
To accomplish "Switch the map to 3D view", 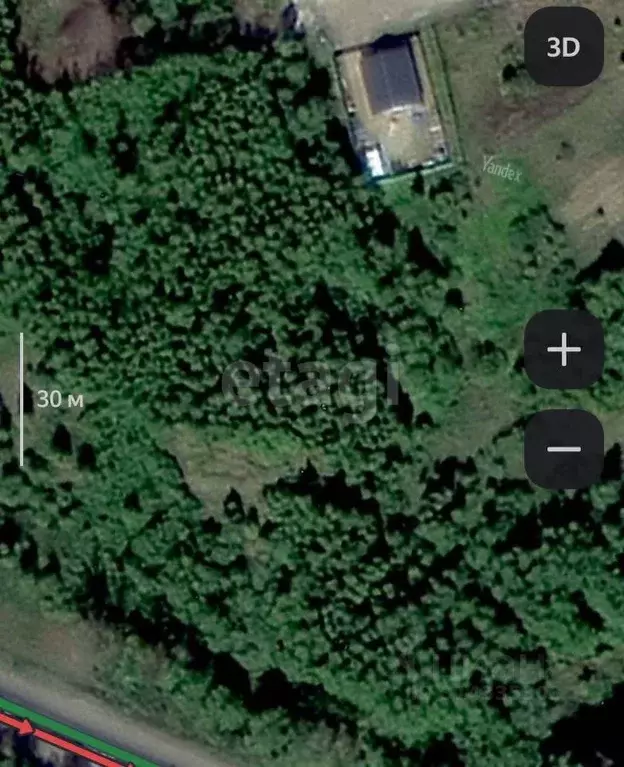I will point(563,47).
